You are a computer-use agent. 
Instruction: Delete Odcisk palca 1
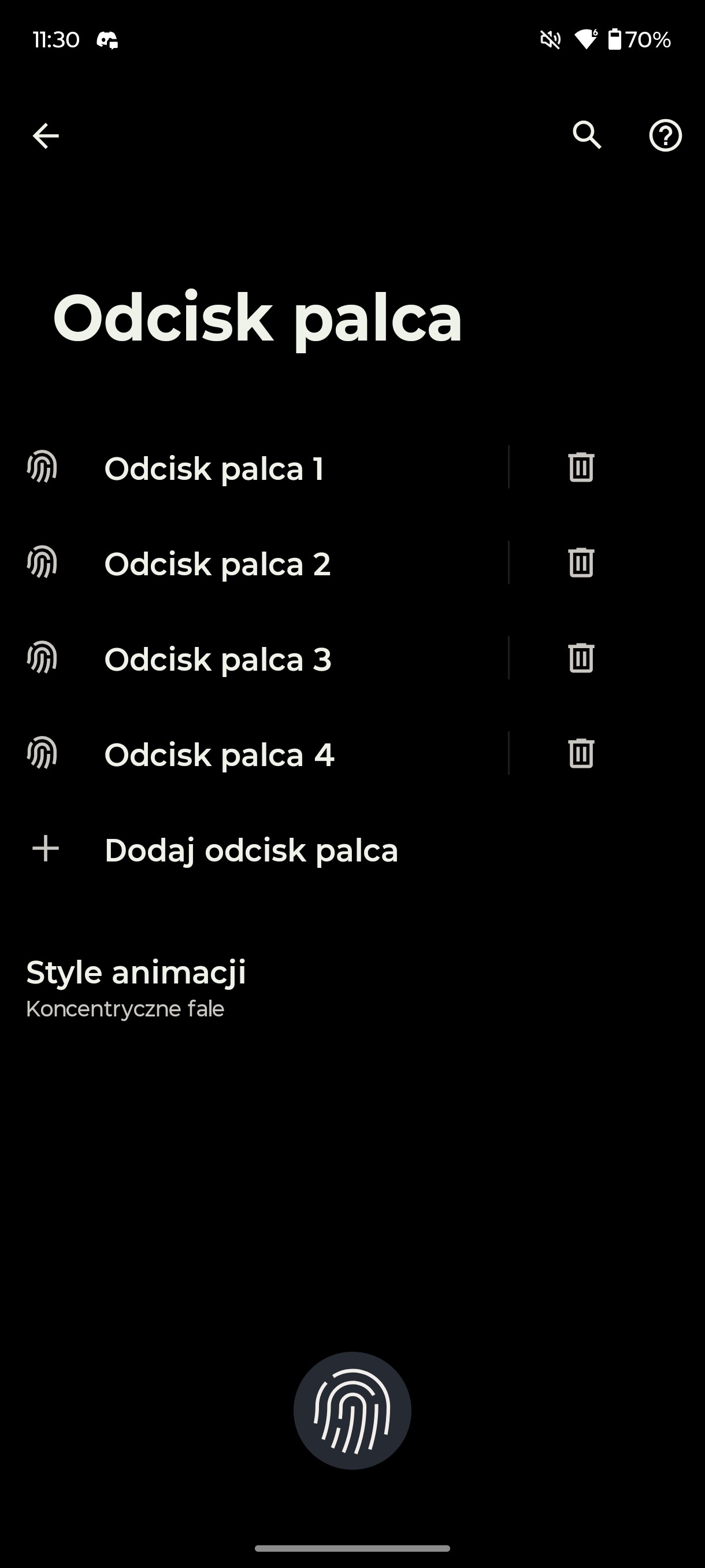pyautogui.click(x=581, y=468)
